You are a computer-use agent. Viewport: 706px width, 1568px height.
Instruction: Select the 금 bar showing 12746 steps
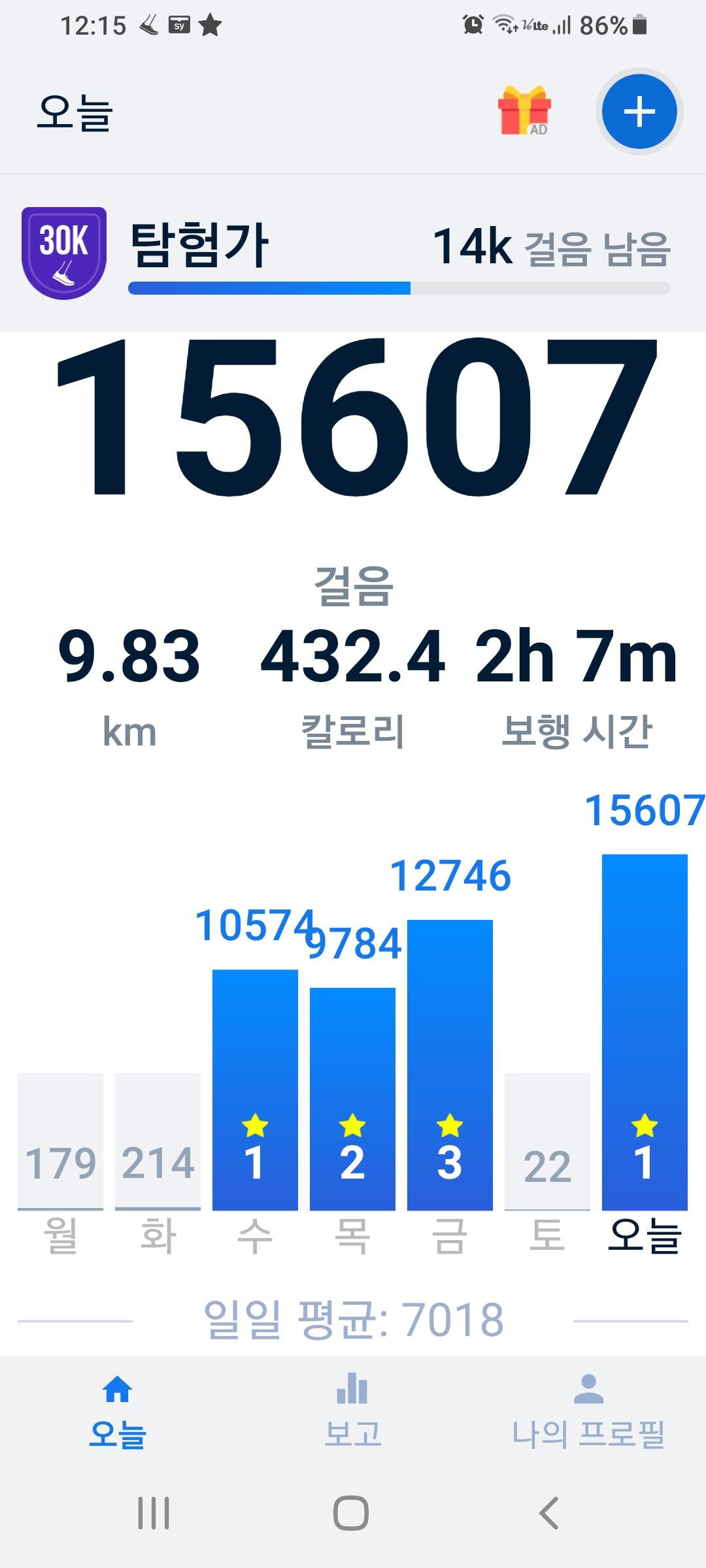tap(450, 1065)
